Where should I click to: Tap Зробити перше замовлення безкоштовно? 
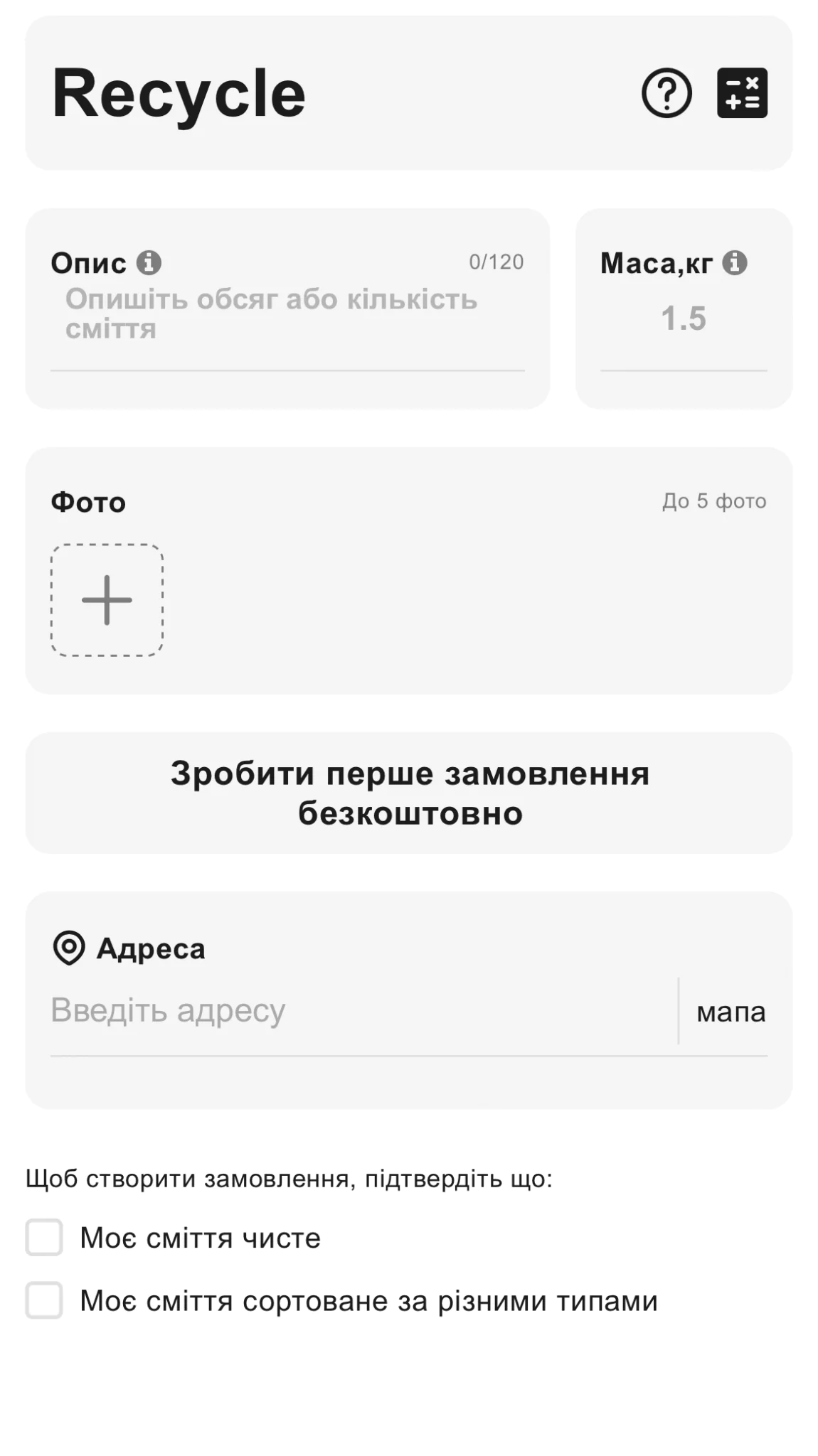pos(409,793)
